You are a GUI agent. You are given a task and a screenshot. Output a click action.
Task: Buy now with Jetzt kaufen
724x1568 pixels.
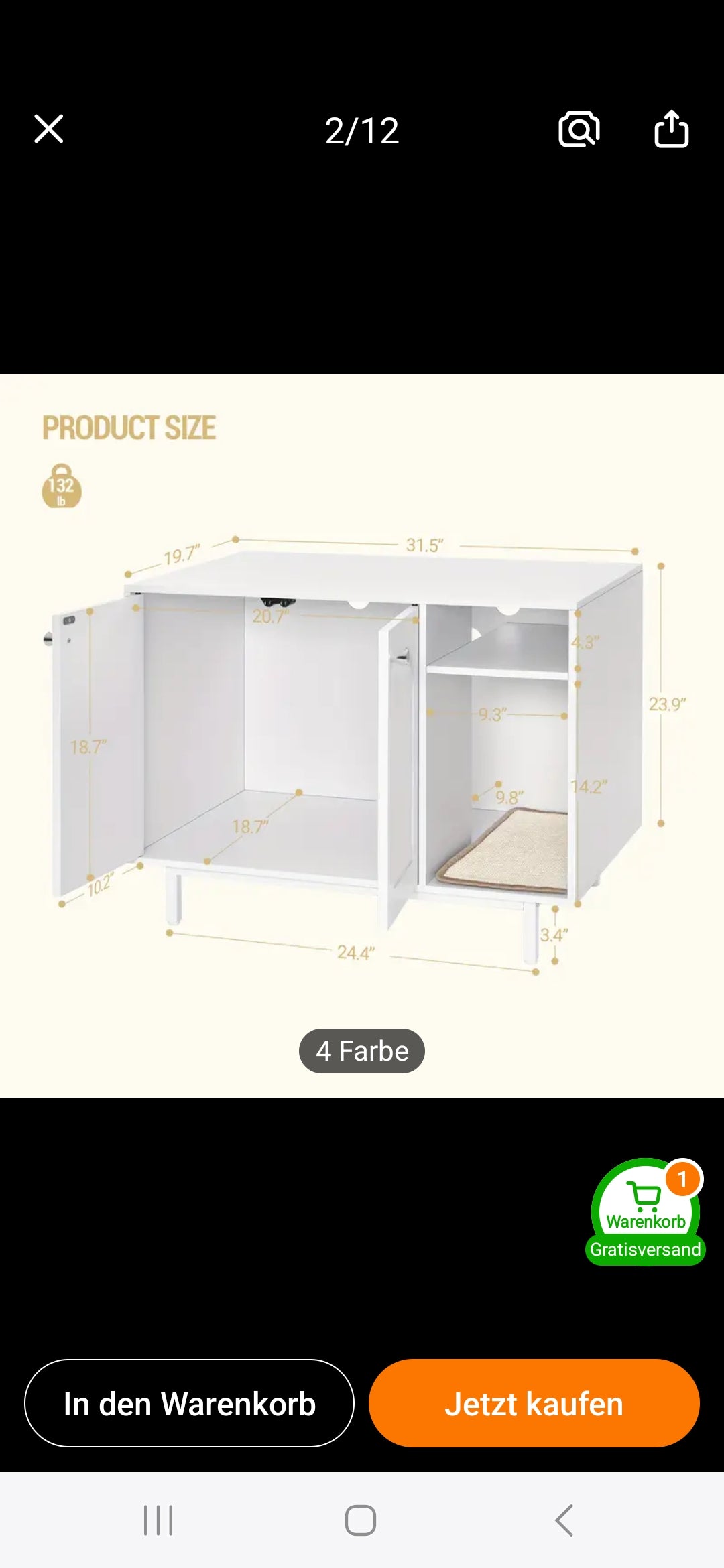coord(534,1403)
